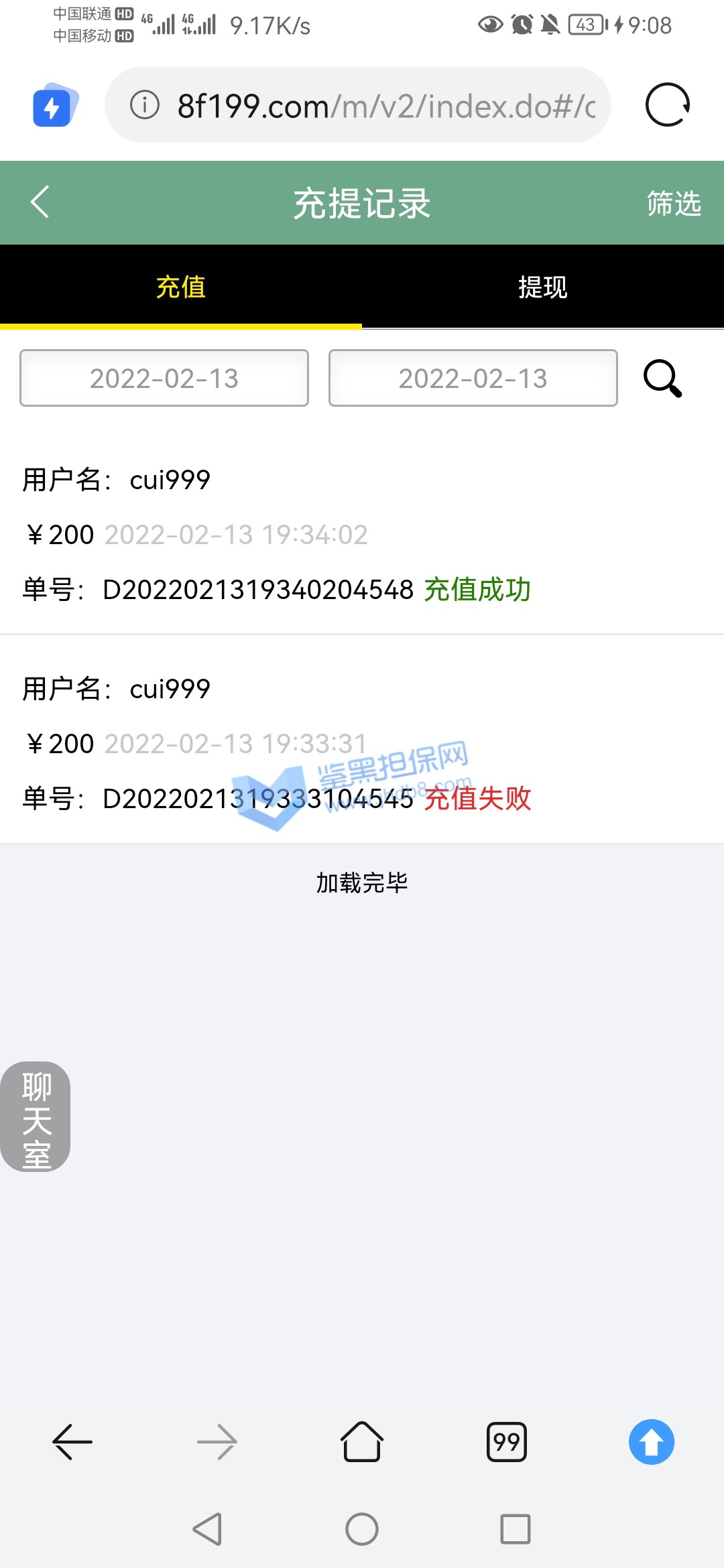Open system recent apps
This screenshot has width=724, height=1568.
coord(515,1529)
